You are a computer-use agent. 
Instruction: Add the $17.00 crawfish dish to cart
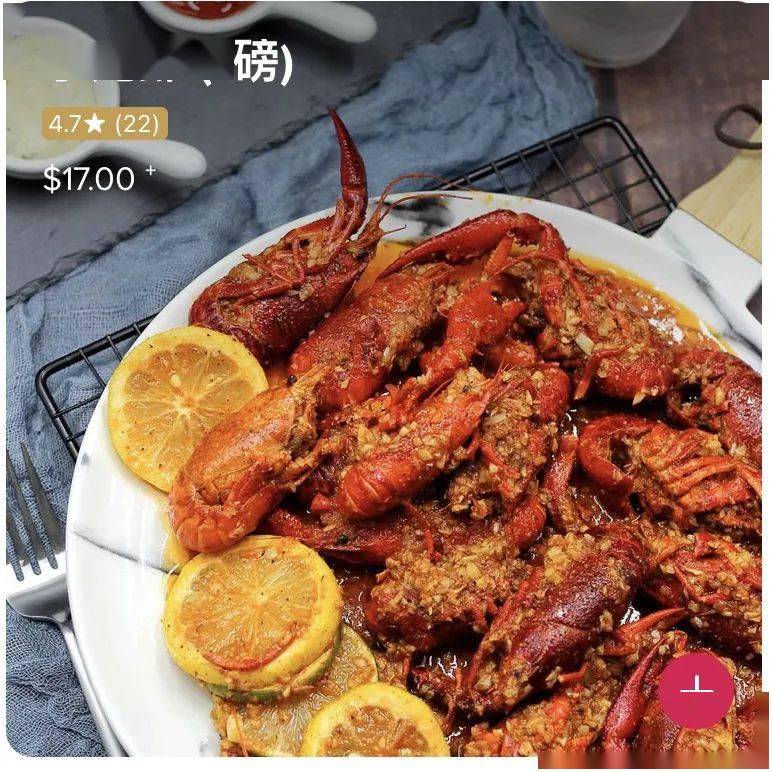(x=695, y=691)
